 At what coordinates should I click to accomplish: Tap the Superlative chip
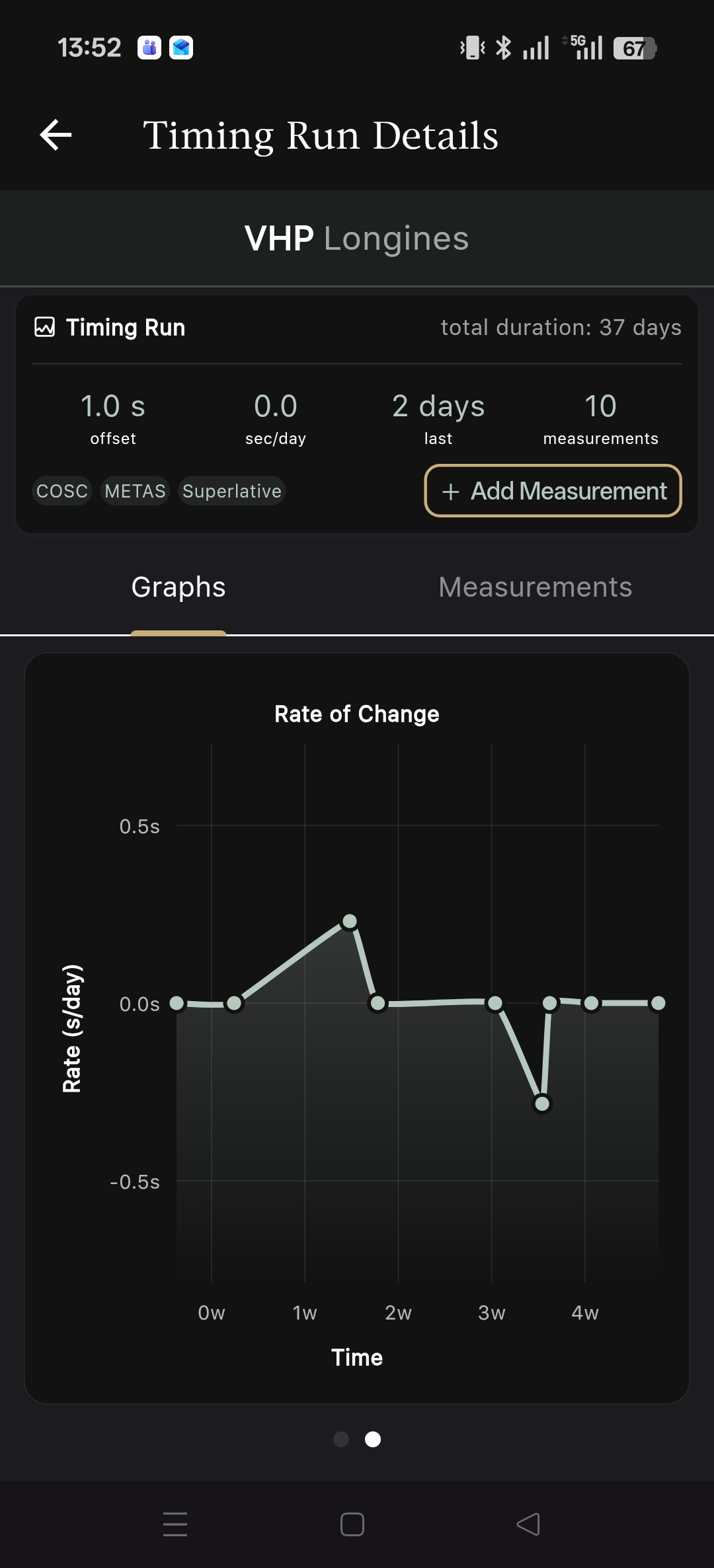pyautogui.click(x=231, y=491)
